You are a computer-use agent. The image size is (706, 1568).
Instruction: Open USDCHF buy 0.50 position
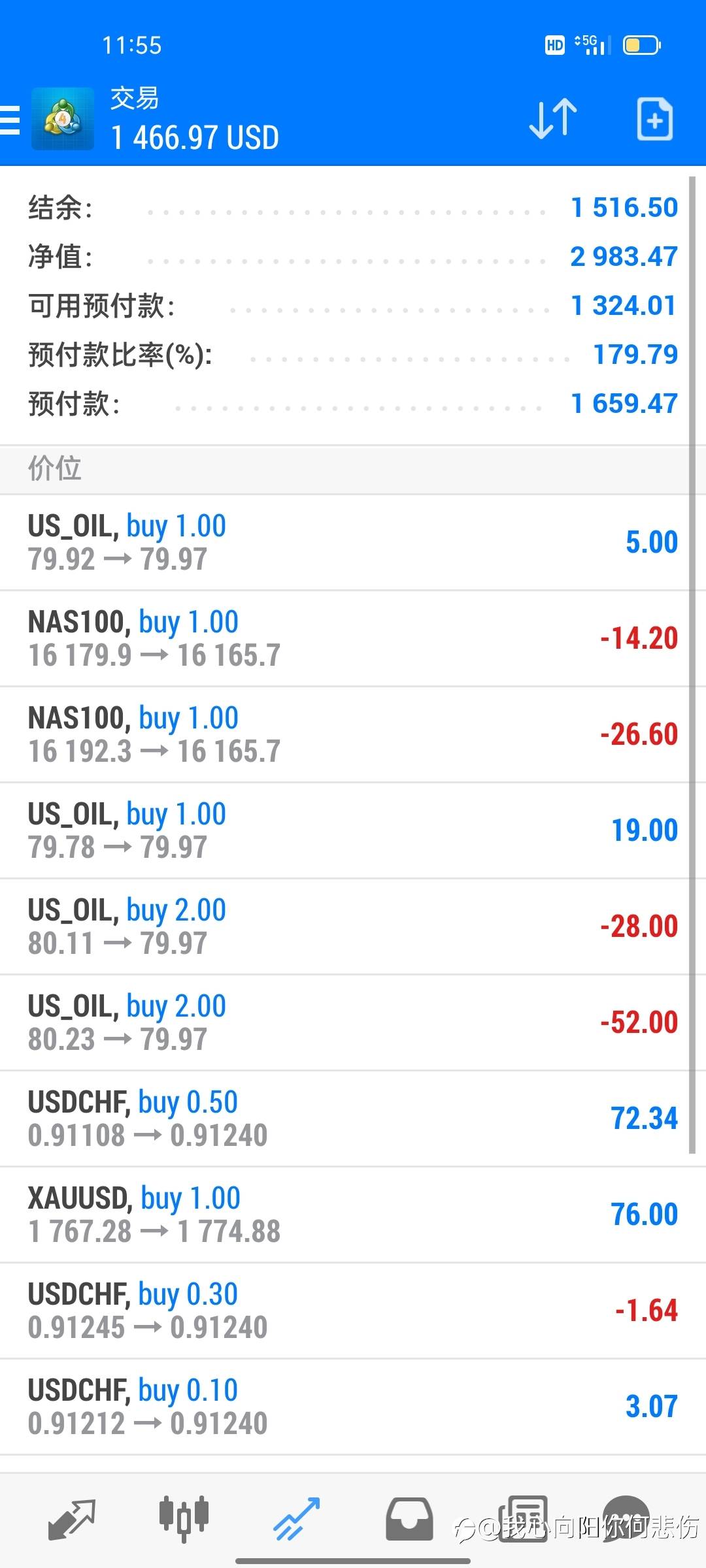[353, 1119]
